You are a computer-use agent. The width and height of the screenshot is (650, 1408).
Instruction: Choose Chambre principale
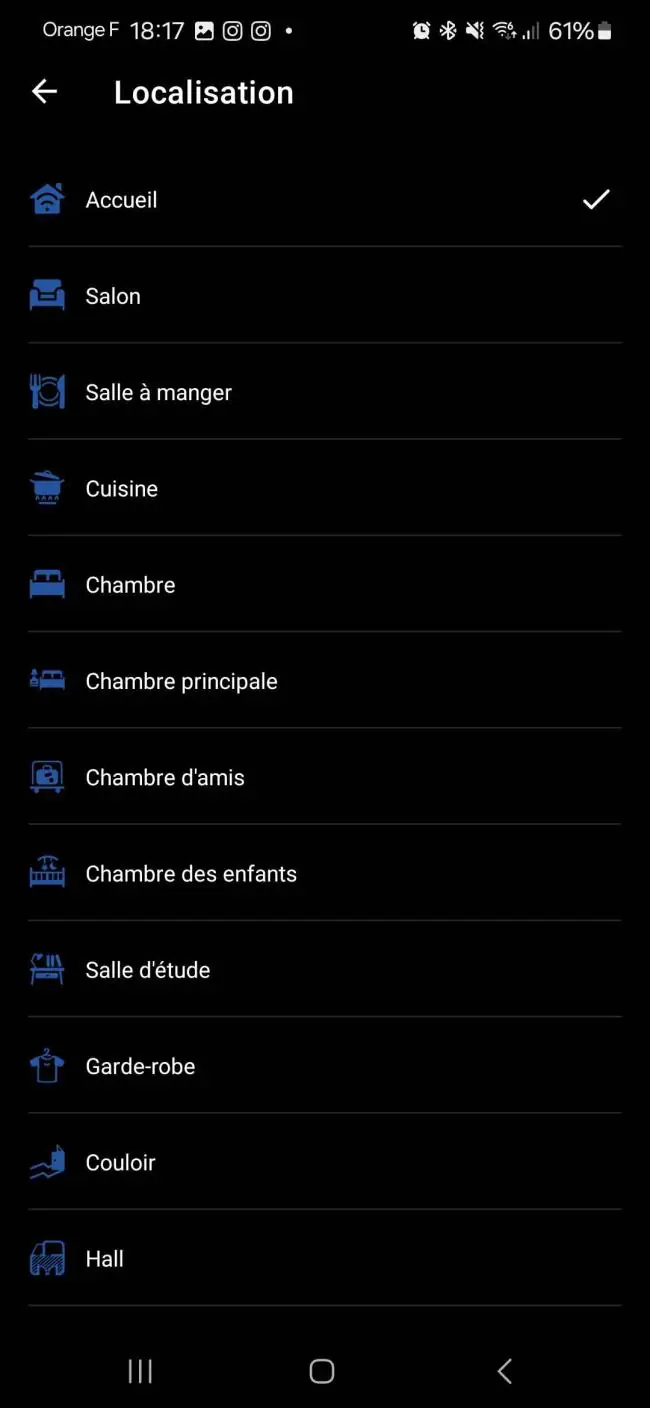click(x=325, y=680)
